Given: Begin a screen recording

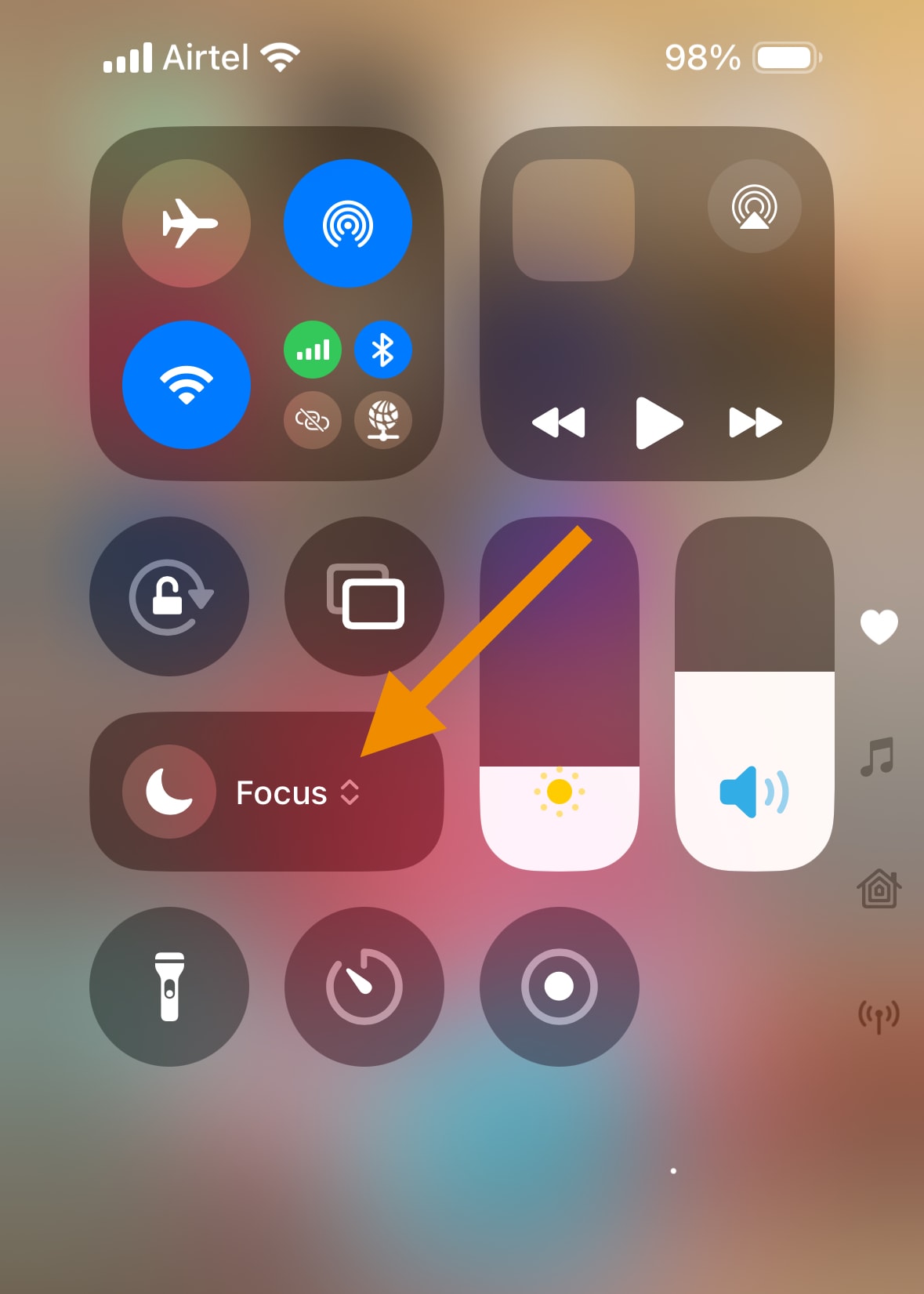Looking at the screenshot, I should (559, 985).
